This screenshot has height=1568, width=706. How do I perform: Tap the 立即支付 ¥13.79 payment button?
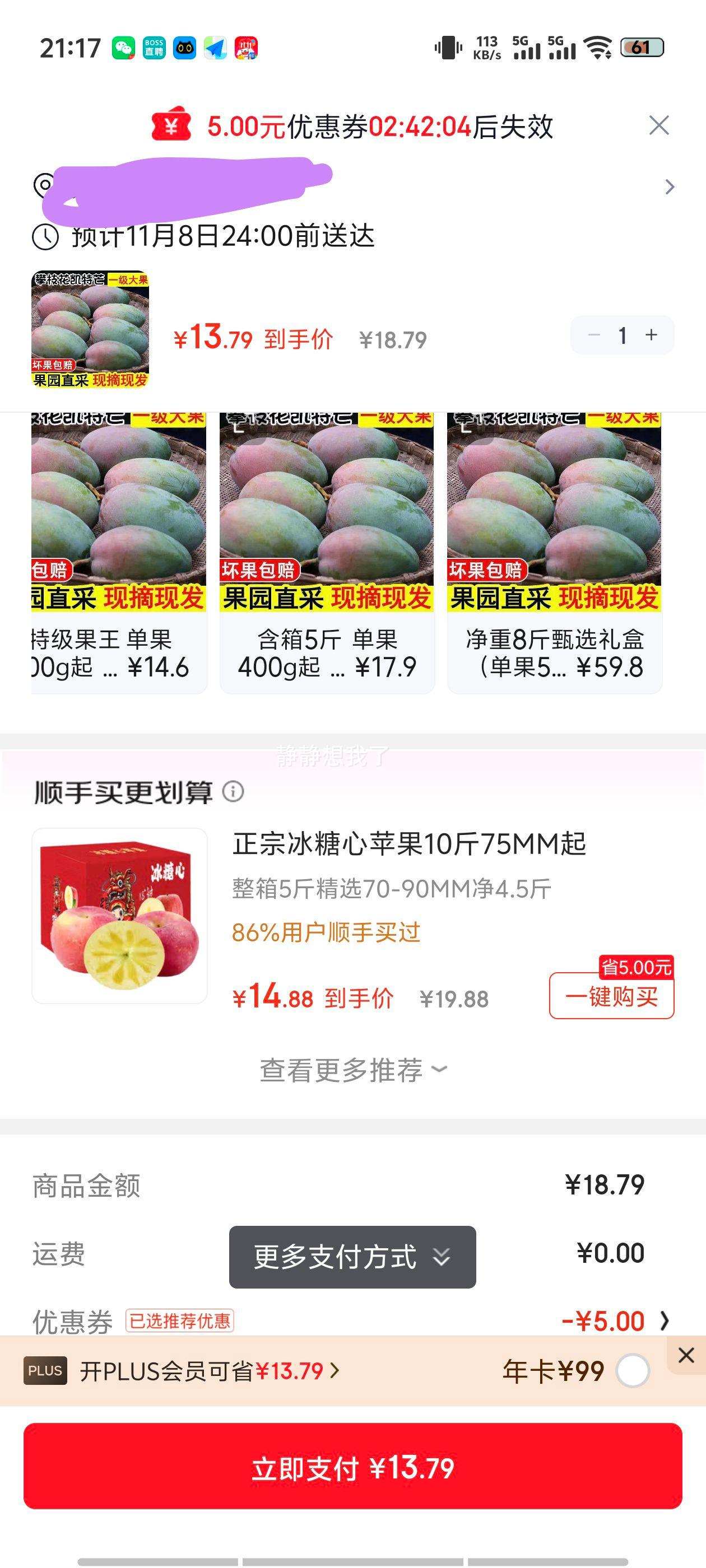coord(354,1469)
